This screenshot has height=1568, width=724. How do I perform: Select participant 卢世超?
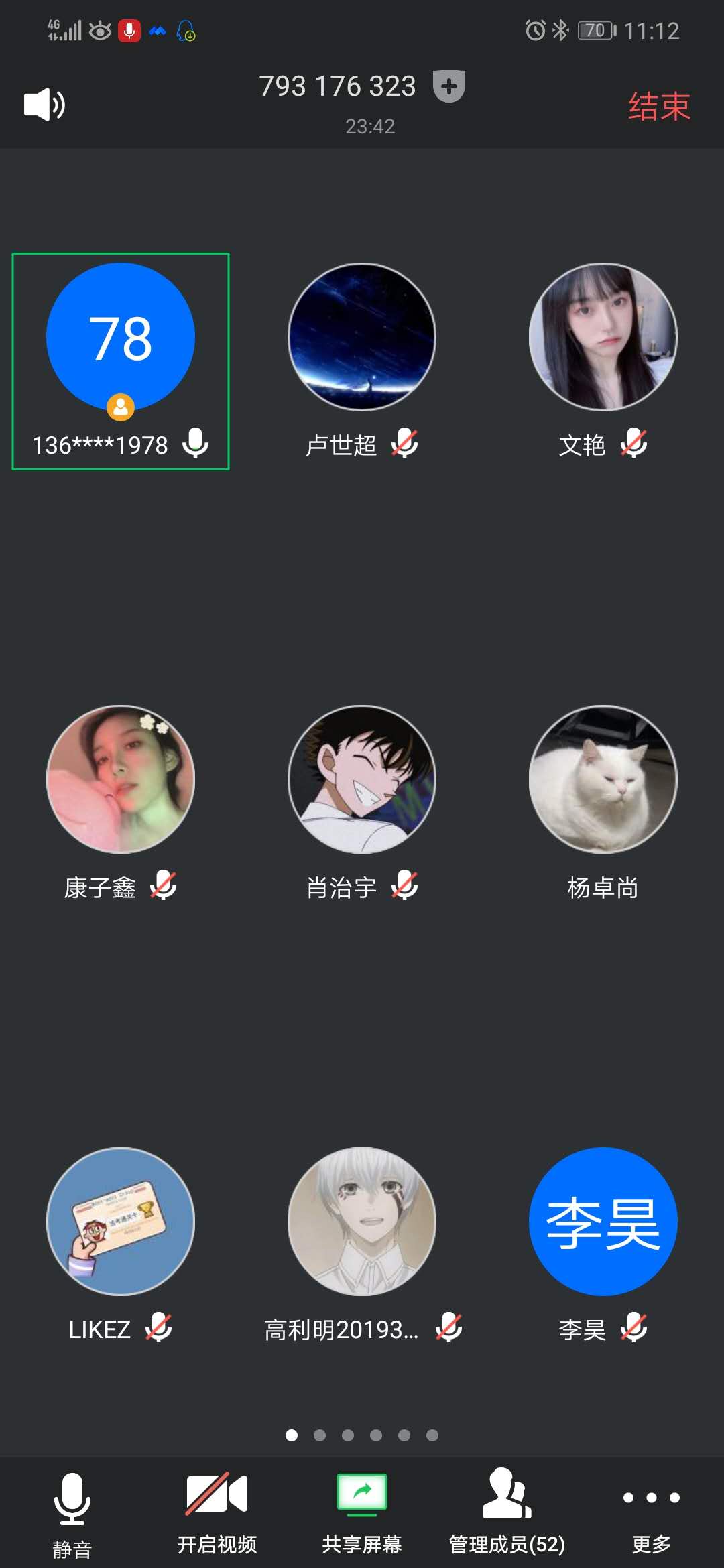click(x=361, y=337)
